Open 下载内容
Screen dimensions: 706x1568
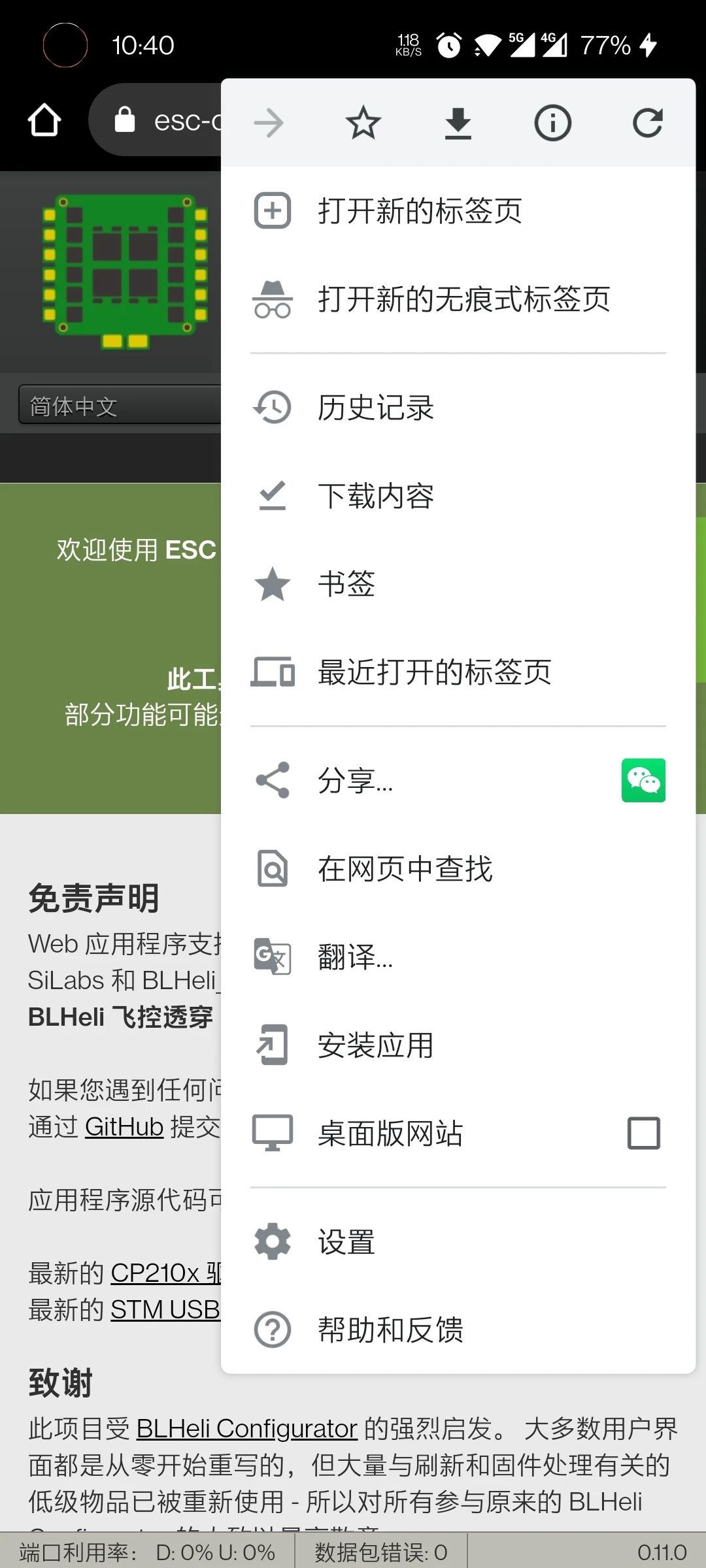point(376,496)
